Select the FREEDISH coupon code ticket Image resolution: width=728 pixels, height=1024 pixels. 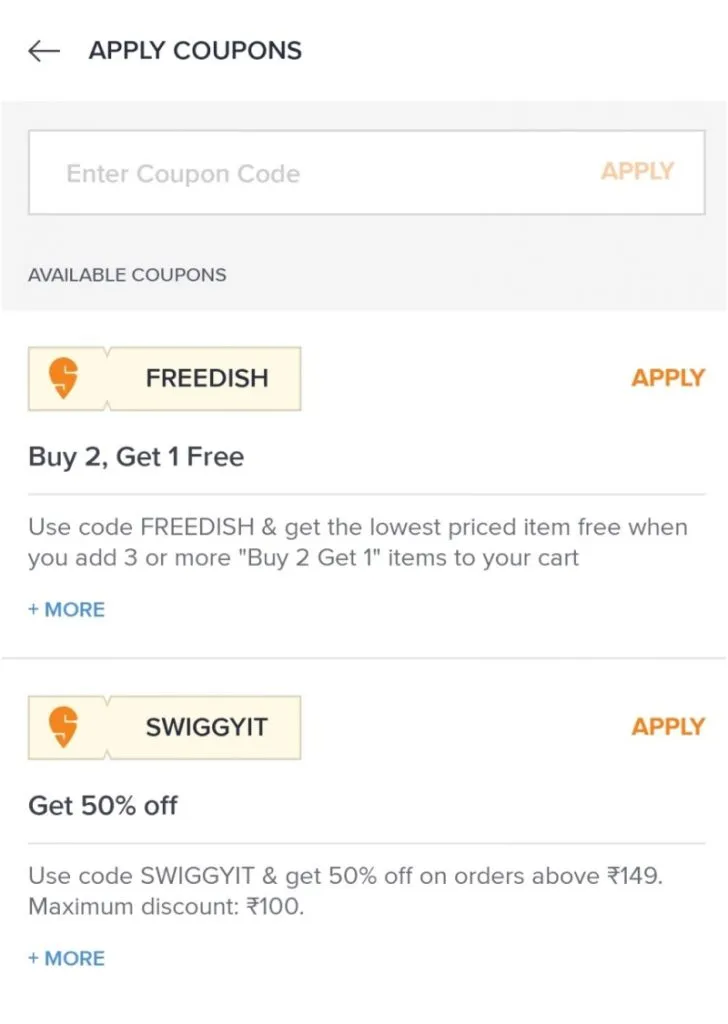(x=163, y=378)
